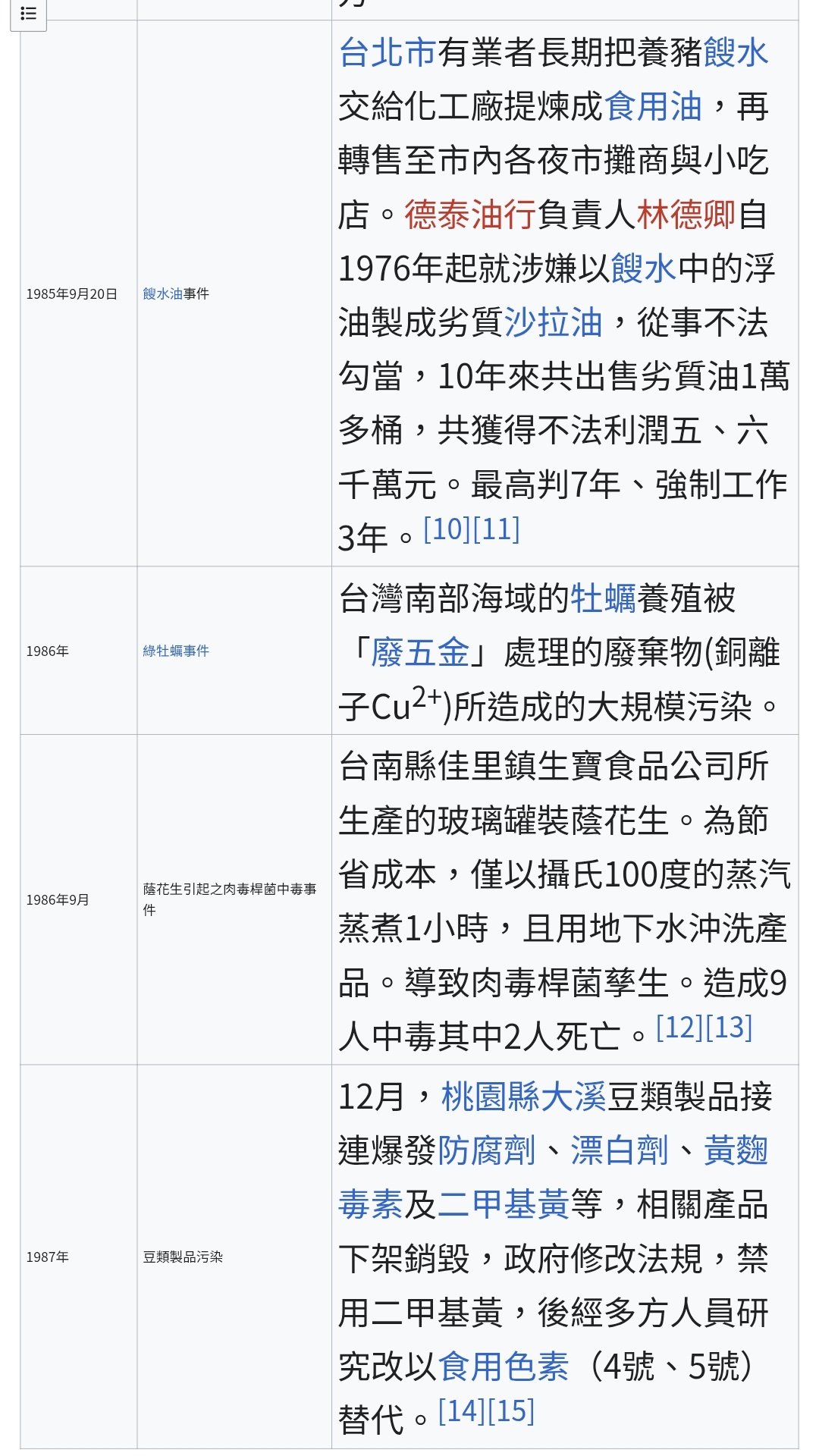Open the table of contents button

(x=28, y=14)
